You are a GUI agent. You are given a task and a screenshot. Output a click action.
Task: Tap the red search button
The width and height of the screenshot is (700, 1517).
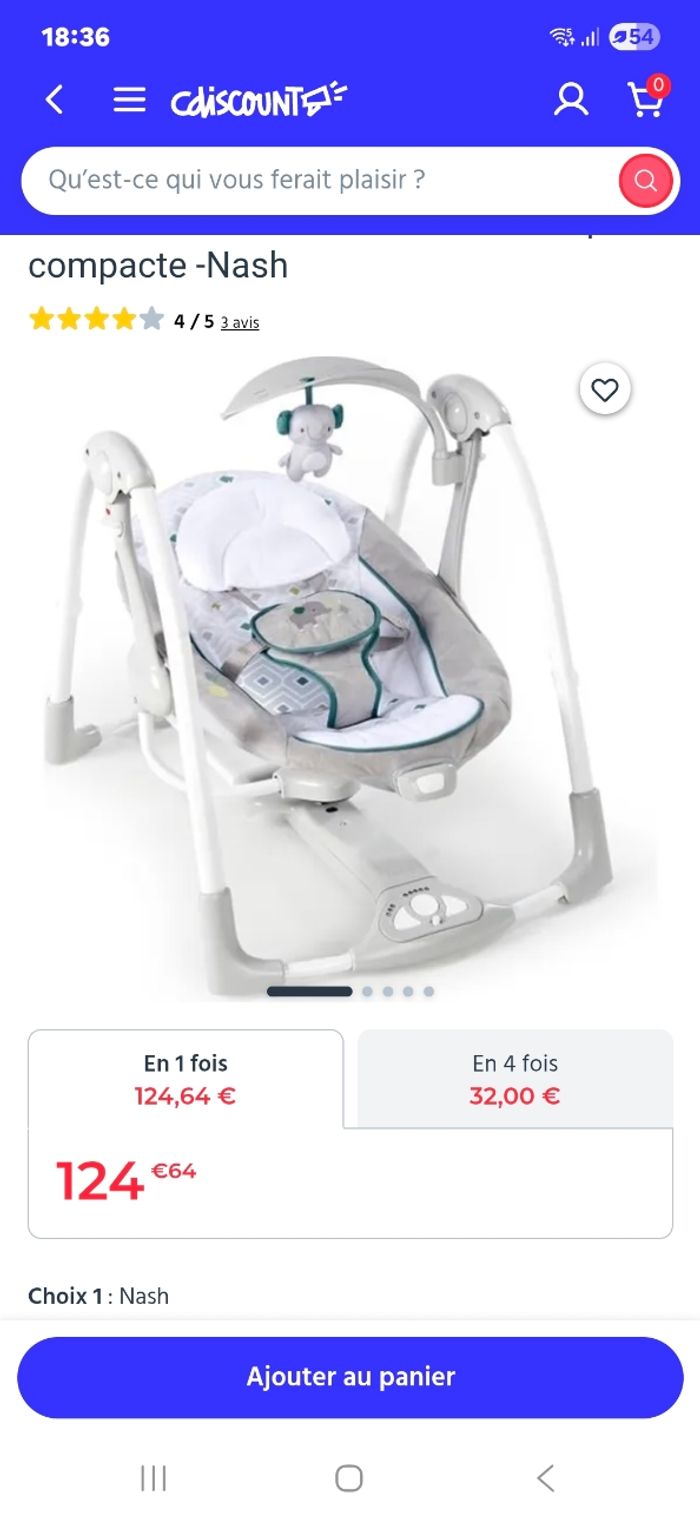[645, 181]
